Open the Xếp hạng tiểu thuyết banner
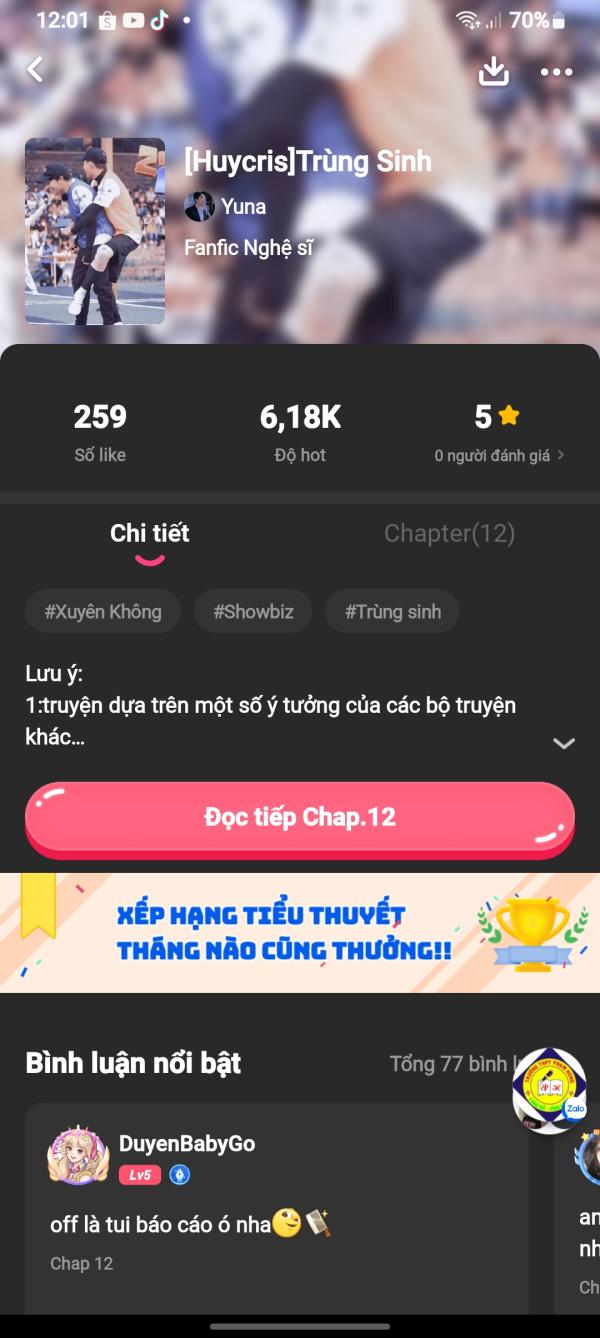Screen dimensions: 600x1338 point(300,932)
